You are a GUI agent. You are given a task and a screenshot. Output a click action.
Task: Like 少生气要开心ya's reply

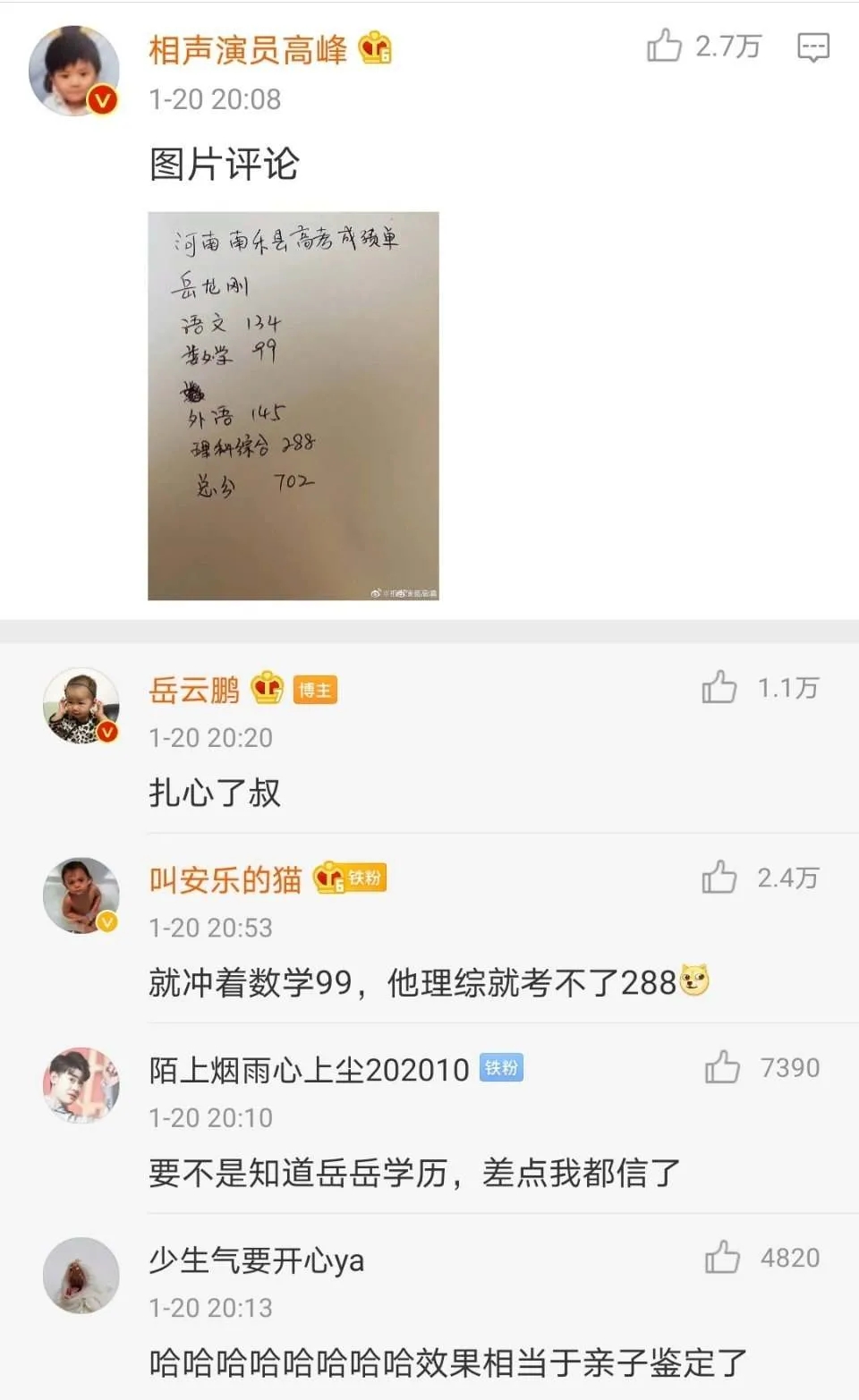click(x=722, y=1258)
